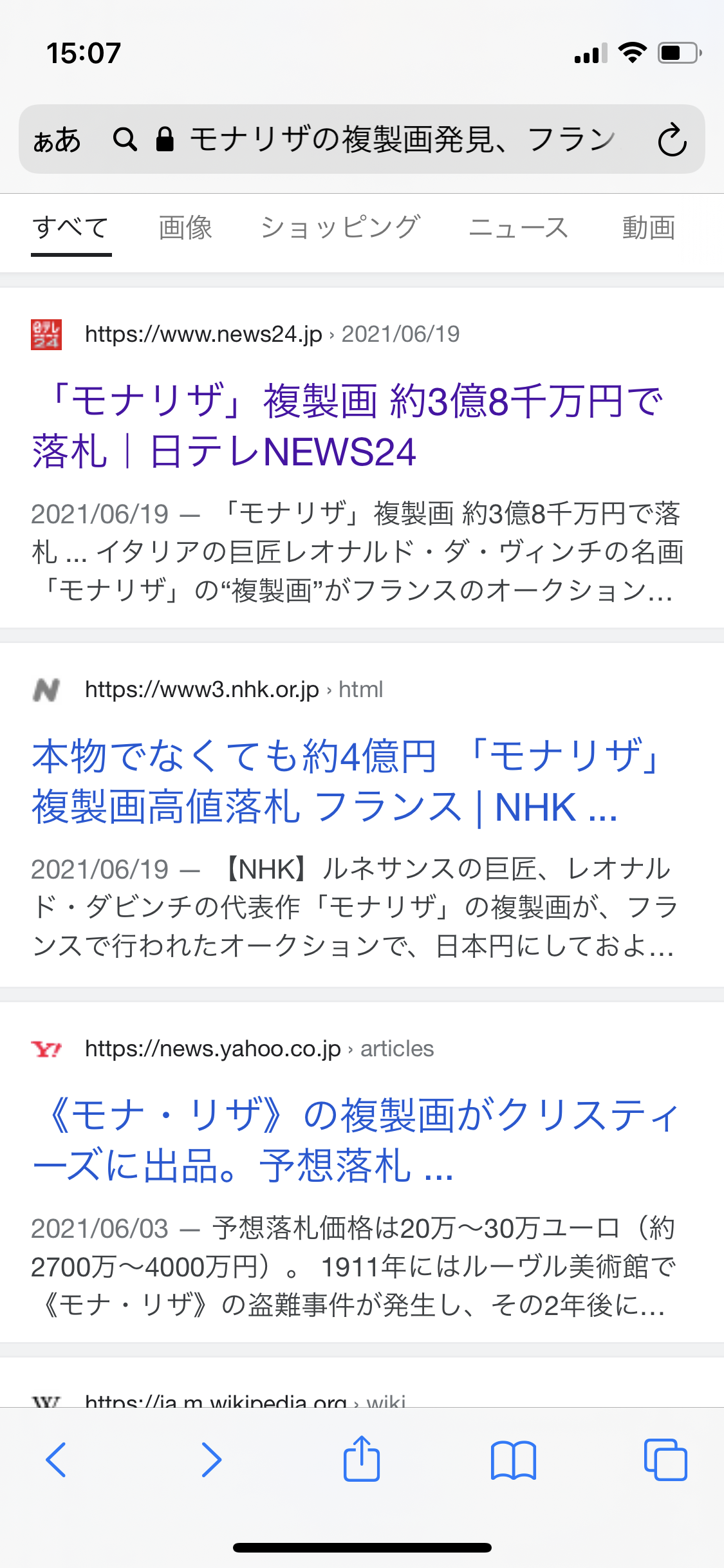Reload the current page
Screen dimensions: 724x1568
[x=672, y=140]
